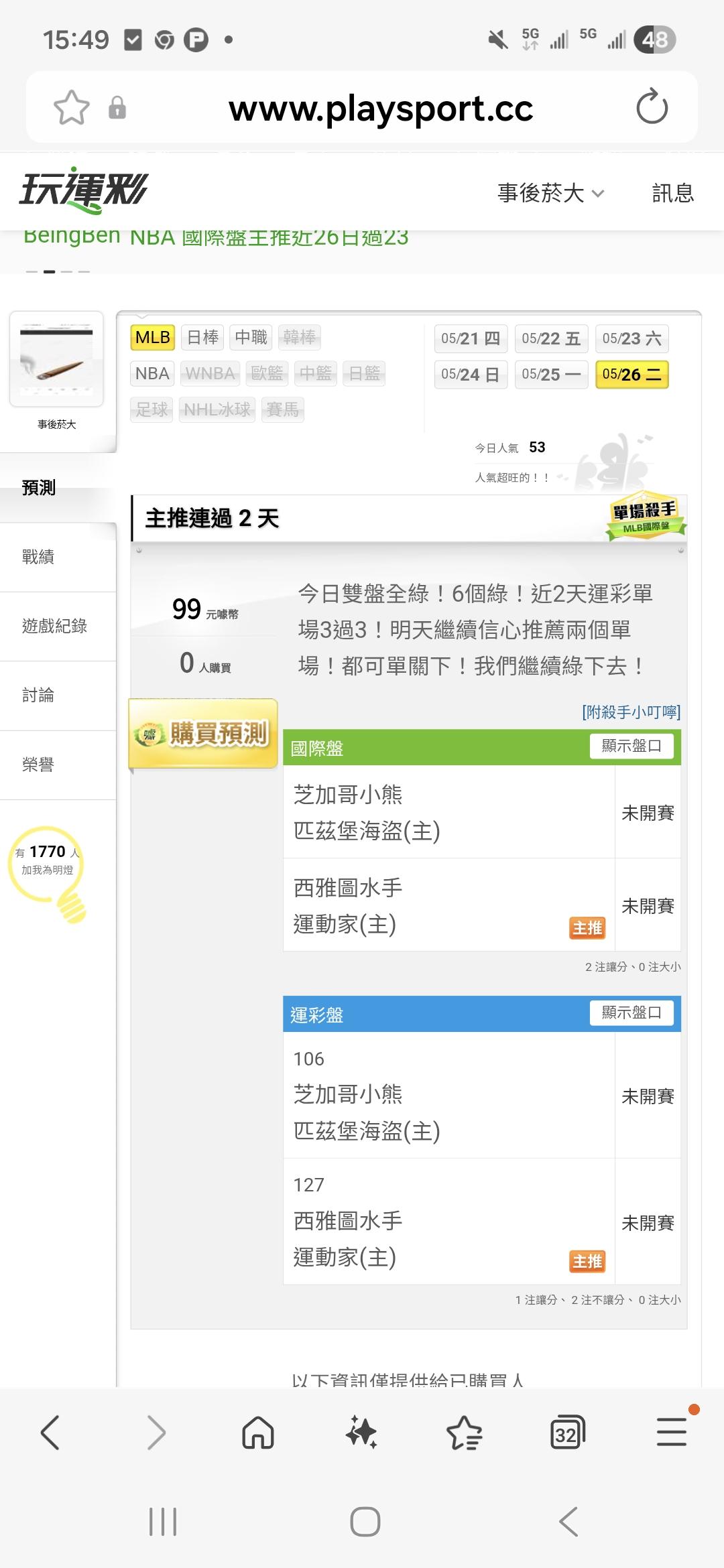Viewport: 724px width, 1568px height.
Task: Choose the 中職 league chip
Action: point(251,337)
